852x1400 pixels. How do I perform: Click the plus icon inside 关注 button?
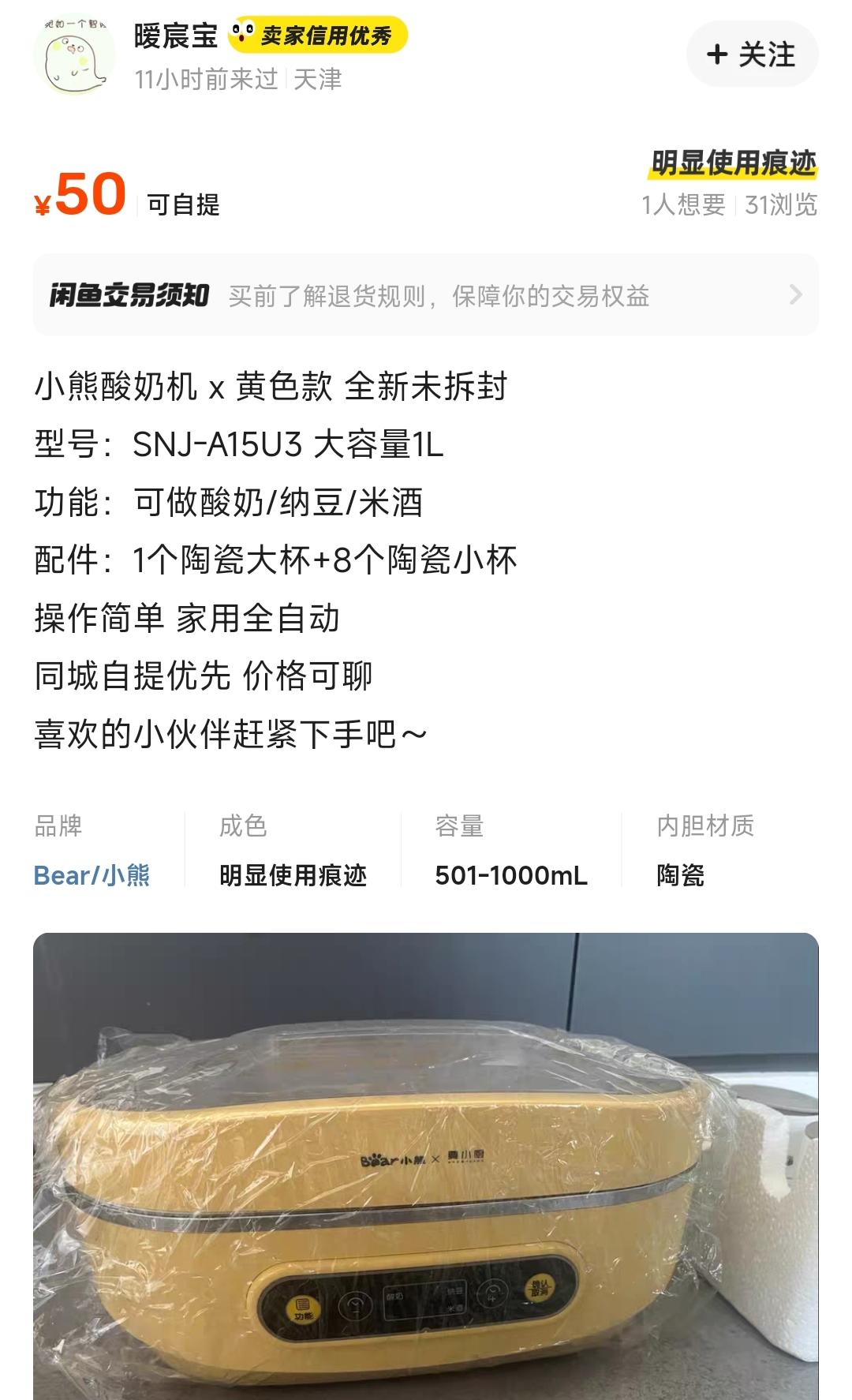click(x=716, y=54)
